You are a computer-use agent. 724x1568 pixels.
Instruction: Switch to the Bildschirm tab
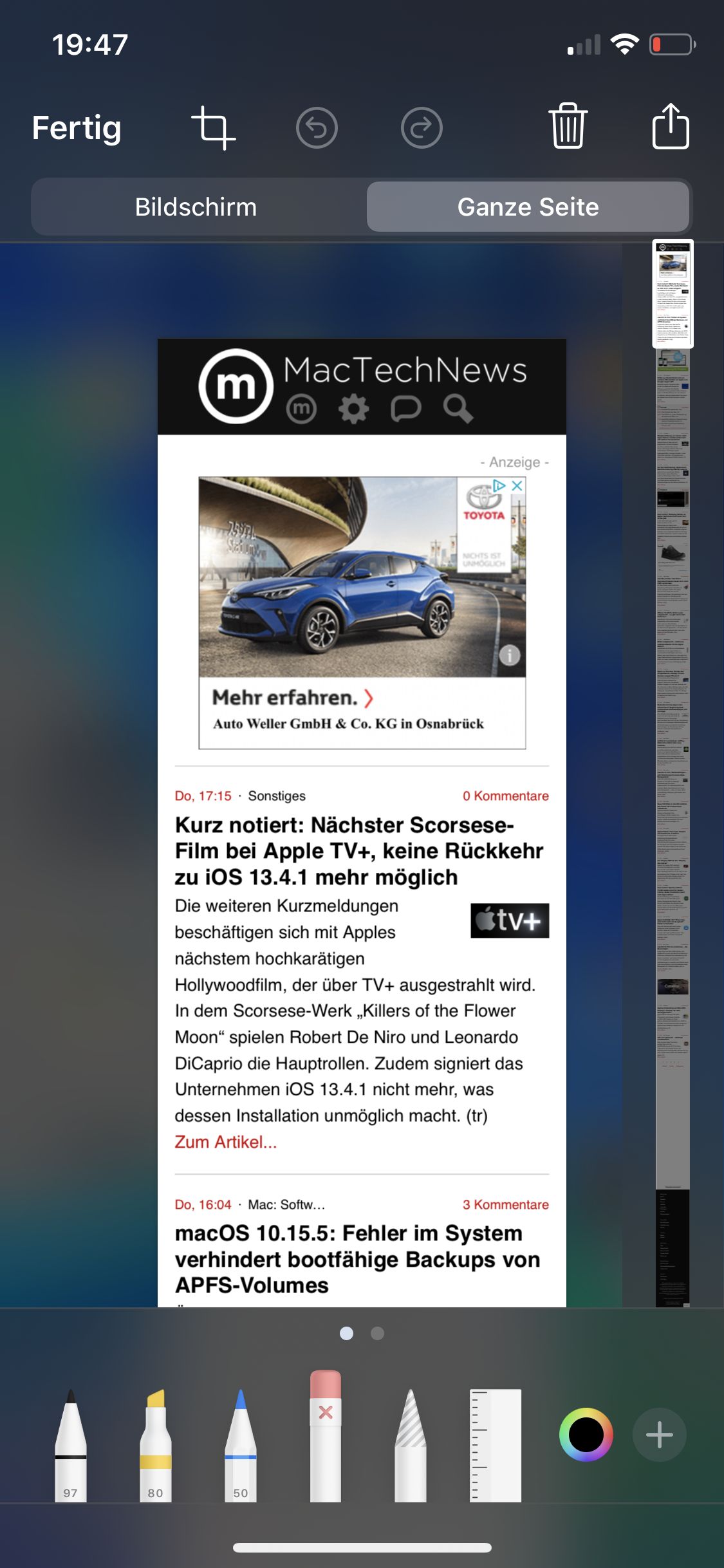click(x=196, y=207)
